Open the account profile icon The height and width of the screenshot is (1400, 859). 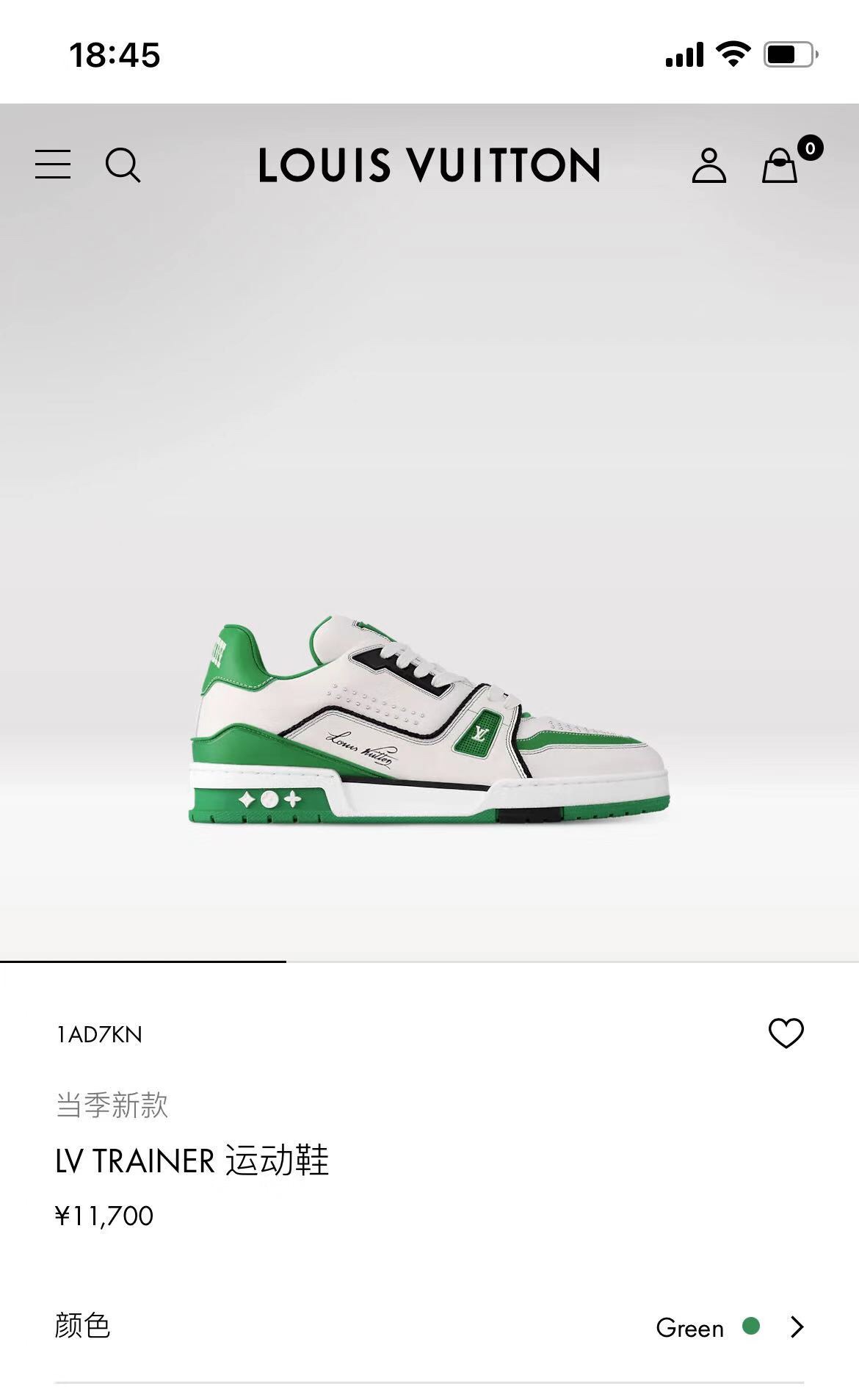tap(708, 165)
